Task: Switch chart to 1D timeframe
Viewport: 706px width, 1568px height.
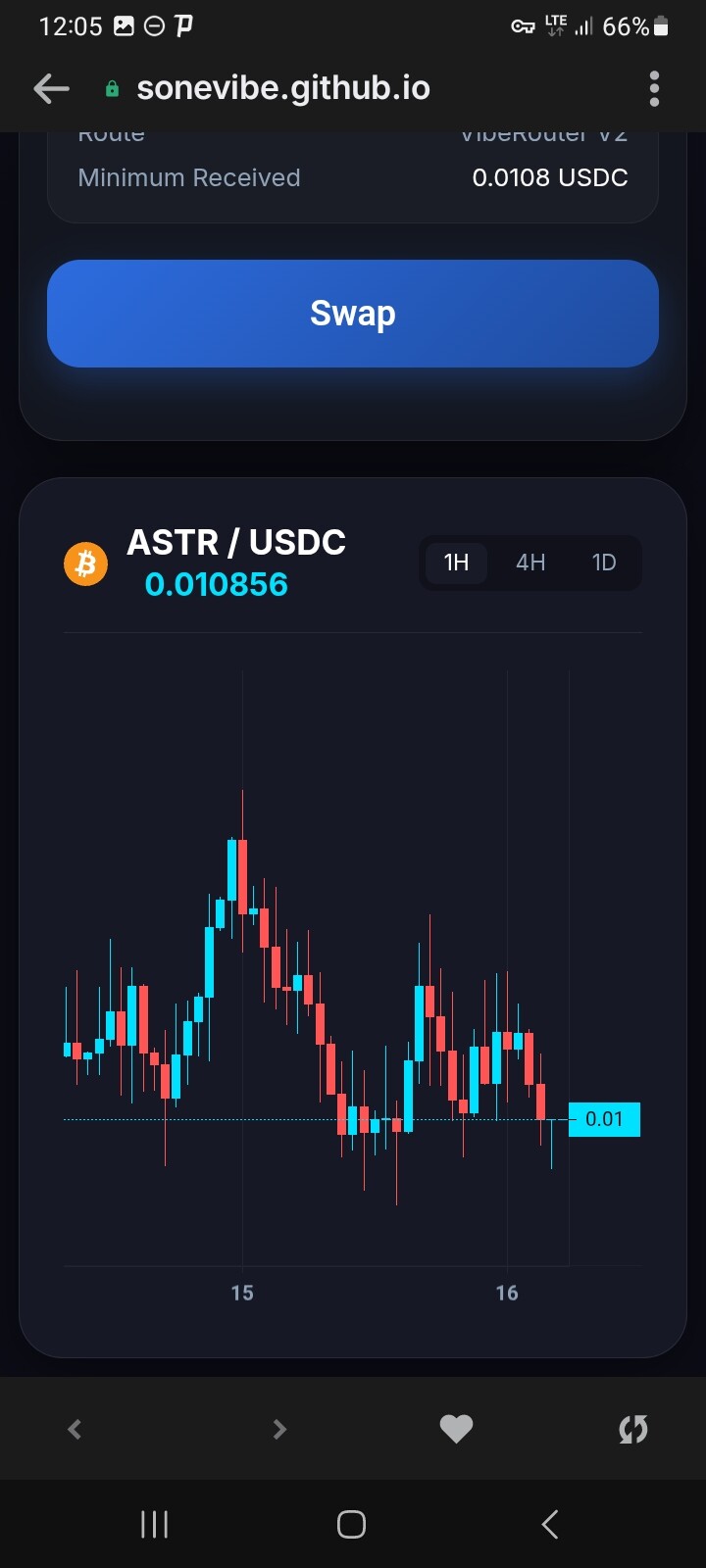Action: [604, 563]
